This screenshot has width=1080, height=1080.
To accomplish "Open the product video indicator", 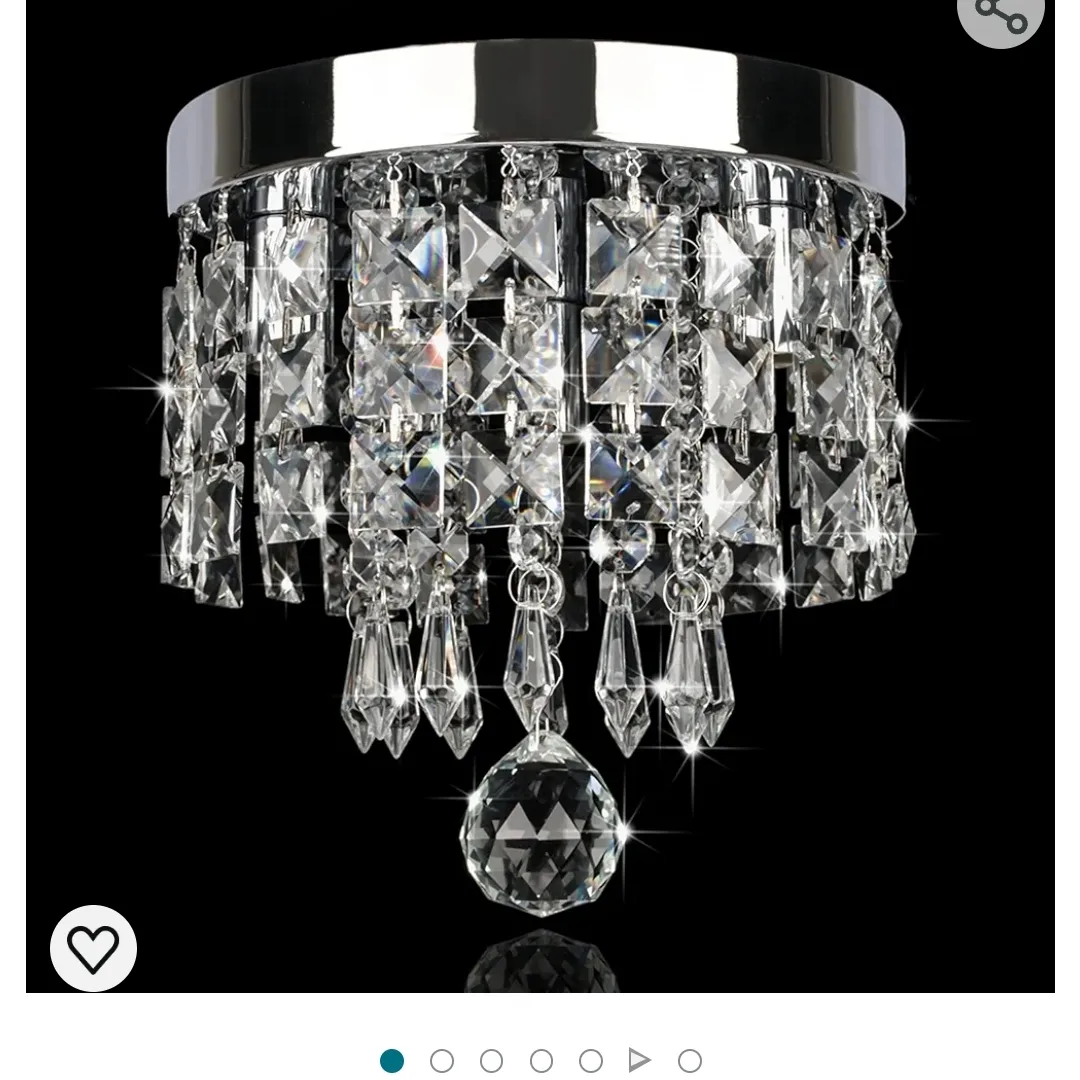I will (x=640, y=1060).
